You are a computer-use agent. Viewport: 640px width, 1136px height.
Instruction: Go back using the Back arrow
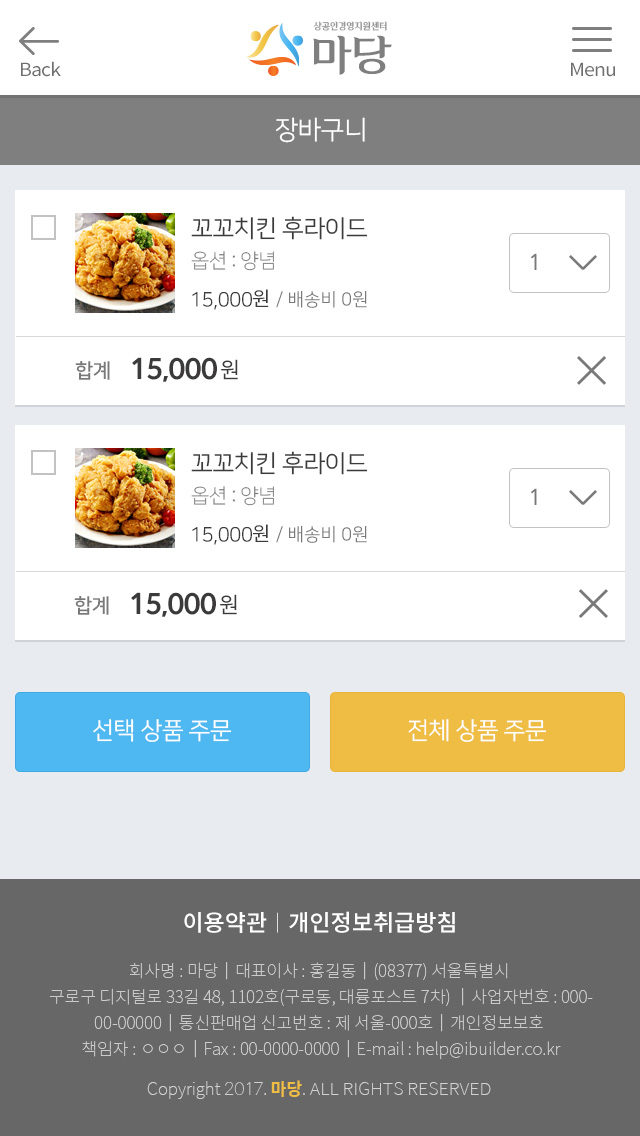tap(39, 51)
